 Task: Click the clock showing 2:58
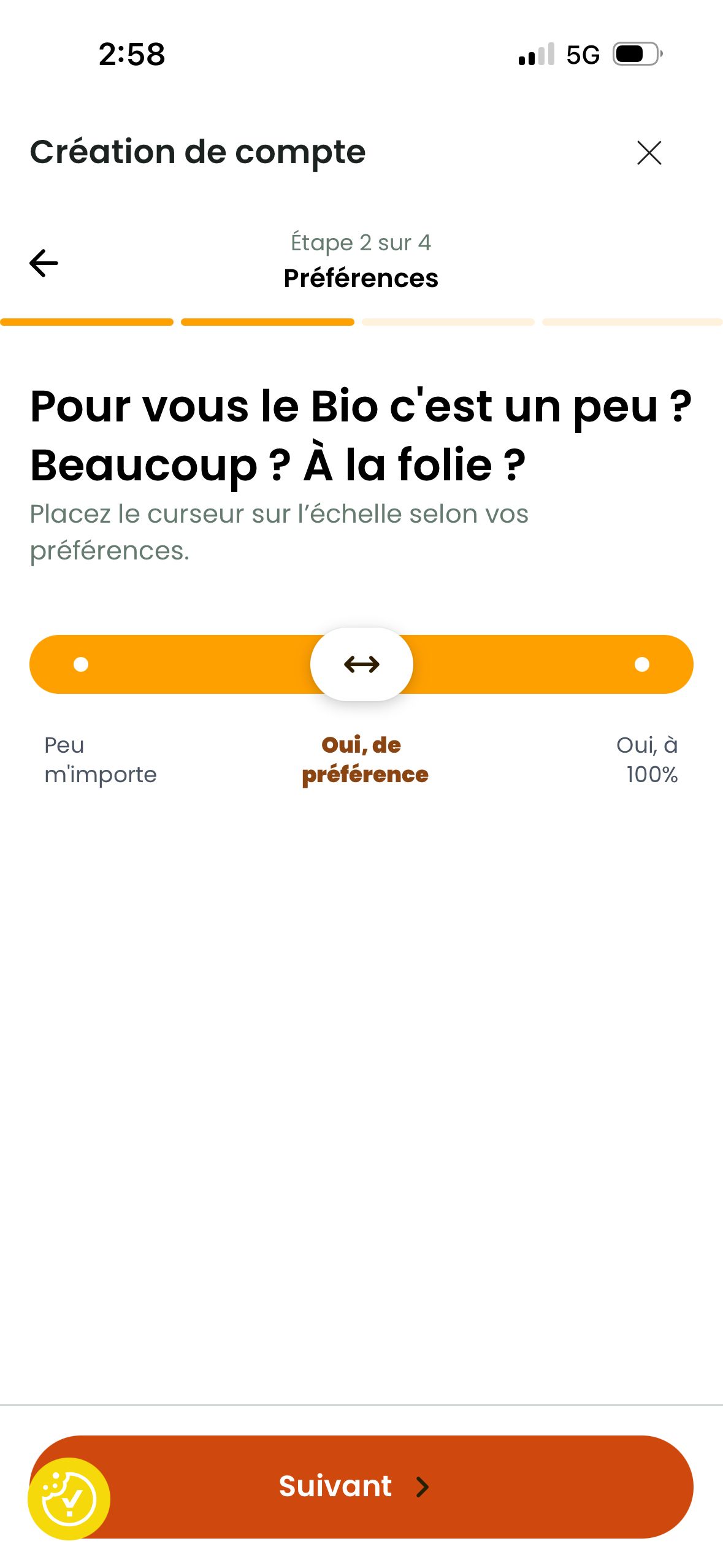pyautogui.click(x=130, y=55)
